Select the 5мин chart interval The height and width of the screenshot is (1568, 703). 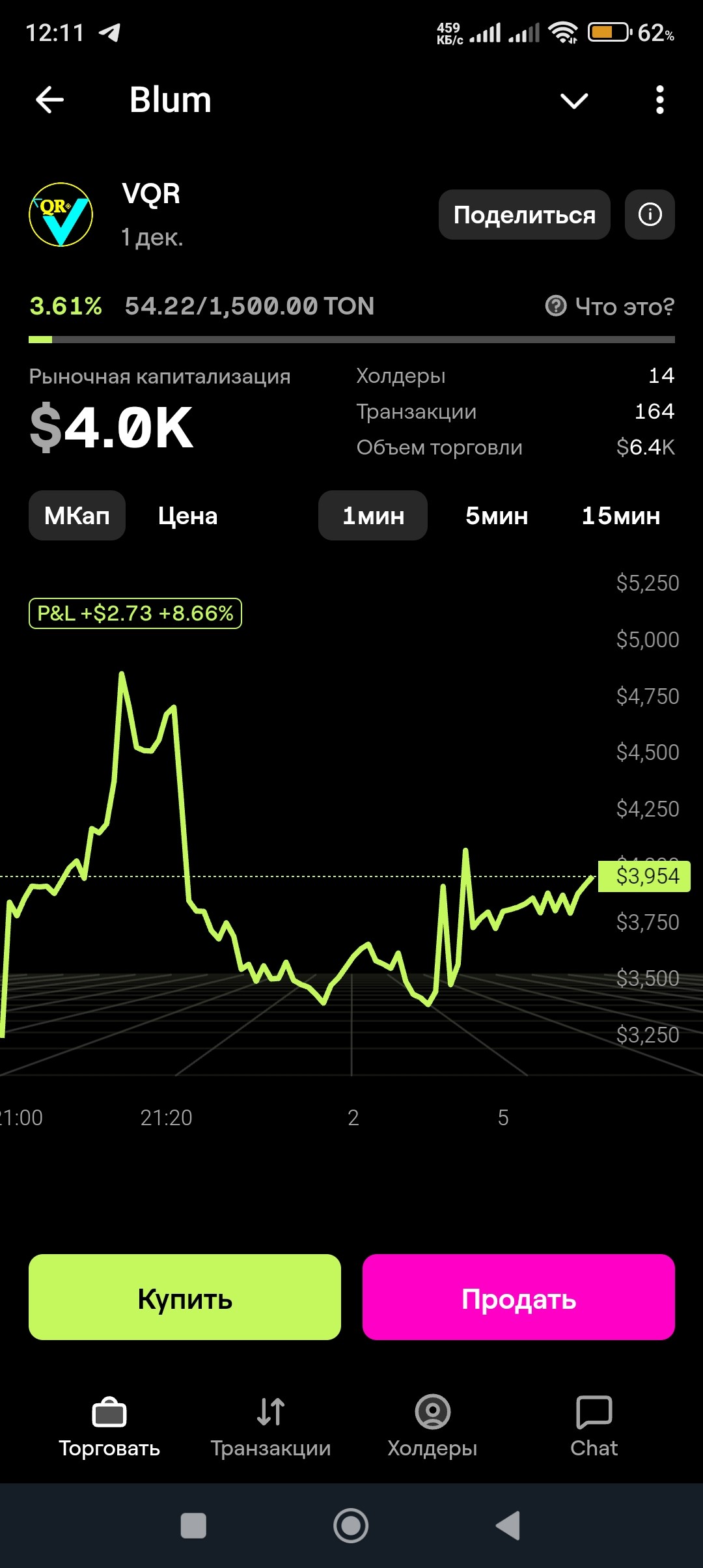click(497, 515)
